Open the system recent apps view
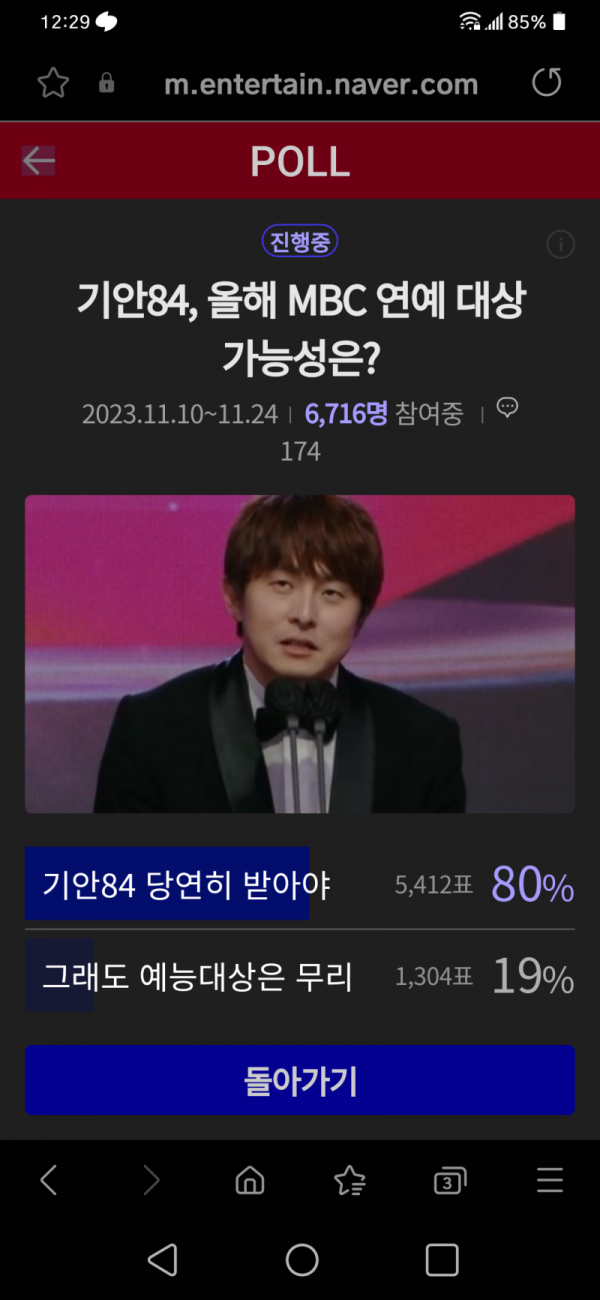The width and height of the screenshot is (600, 1300). [442, 1260]
